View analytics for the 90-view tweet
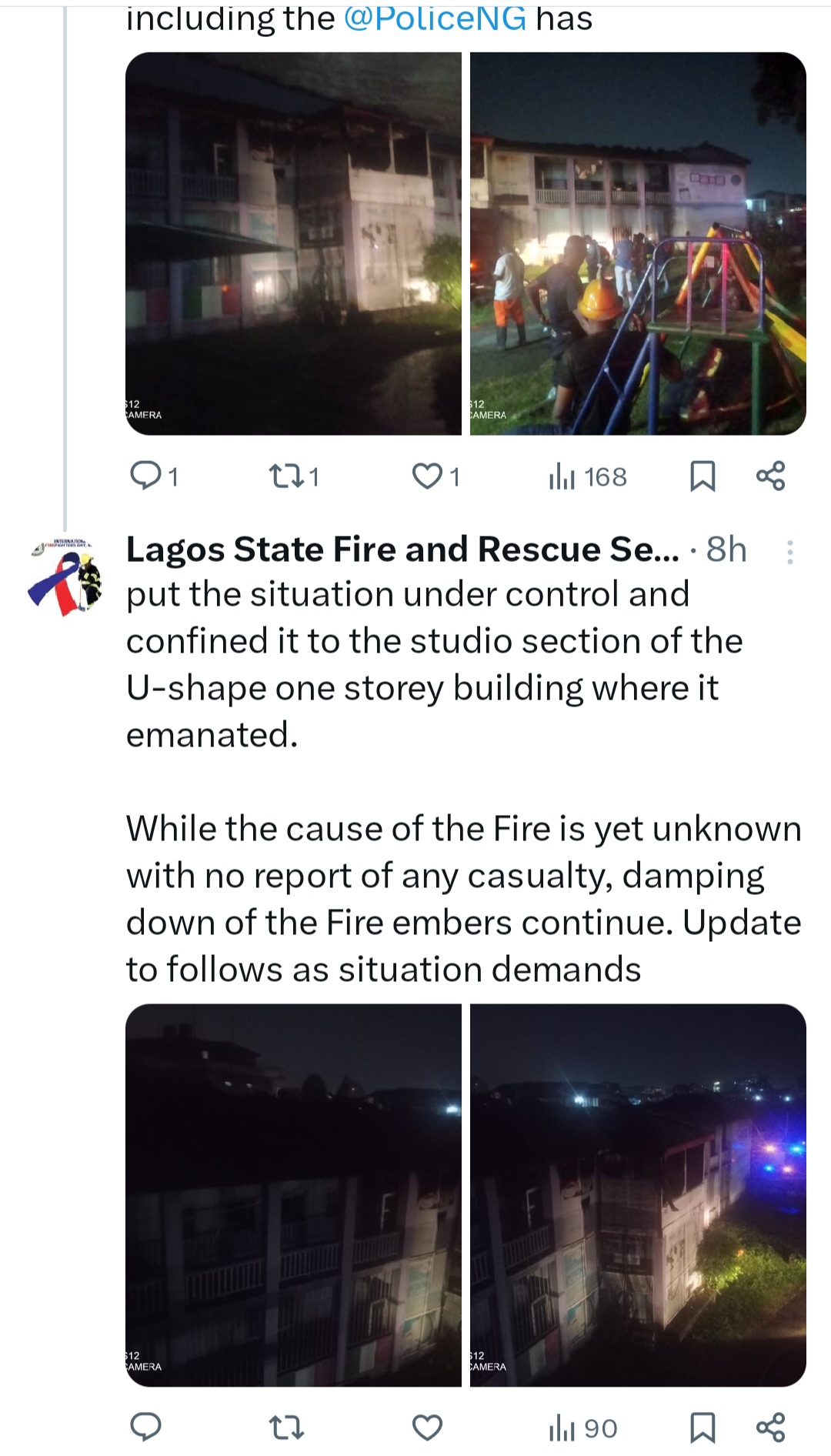This screenshot has height=1456, width=831. [583, 1429]
